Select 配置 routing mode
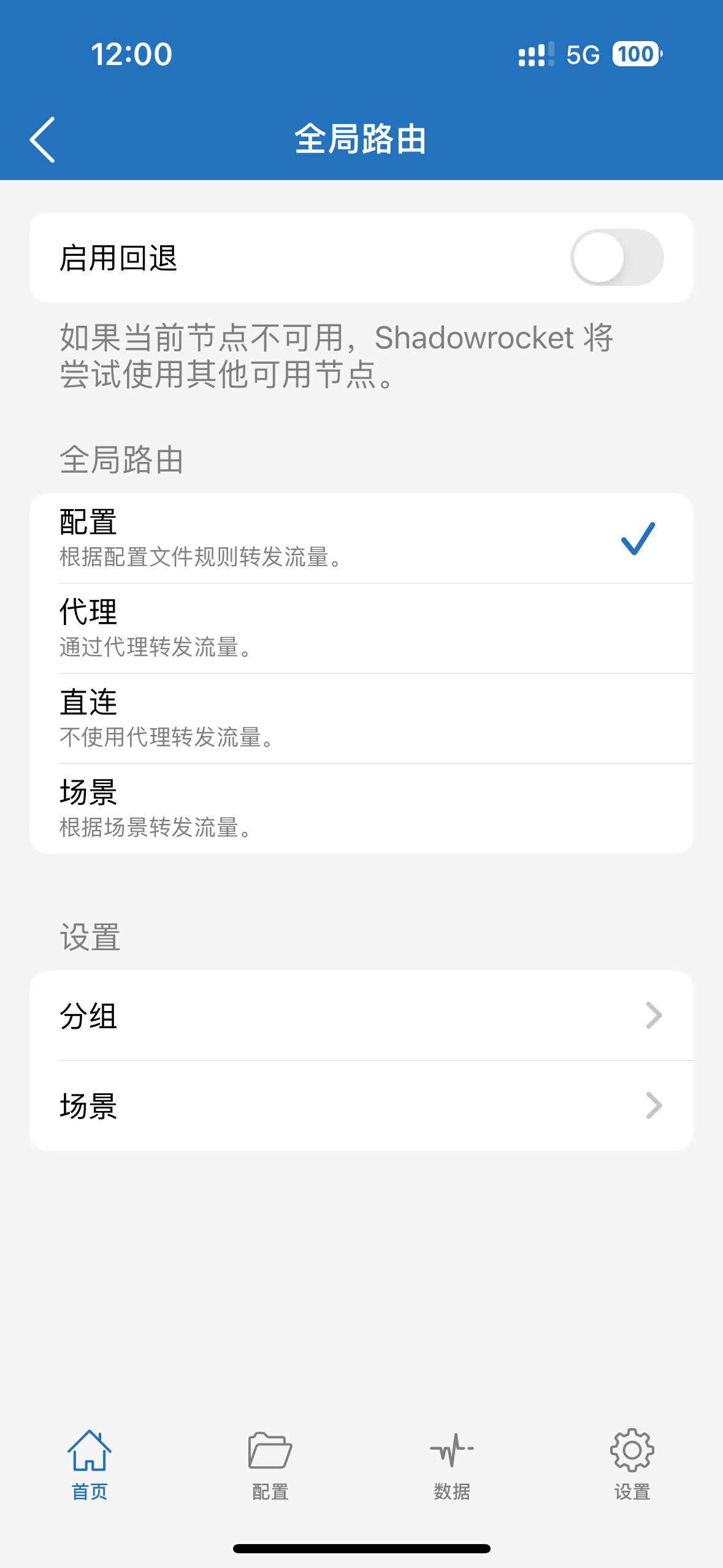 point(361,538)
